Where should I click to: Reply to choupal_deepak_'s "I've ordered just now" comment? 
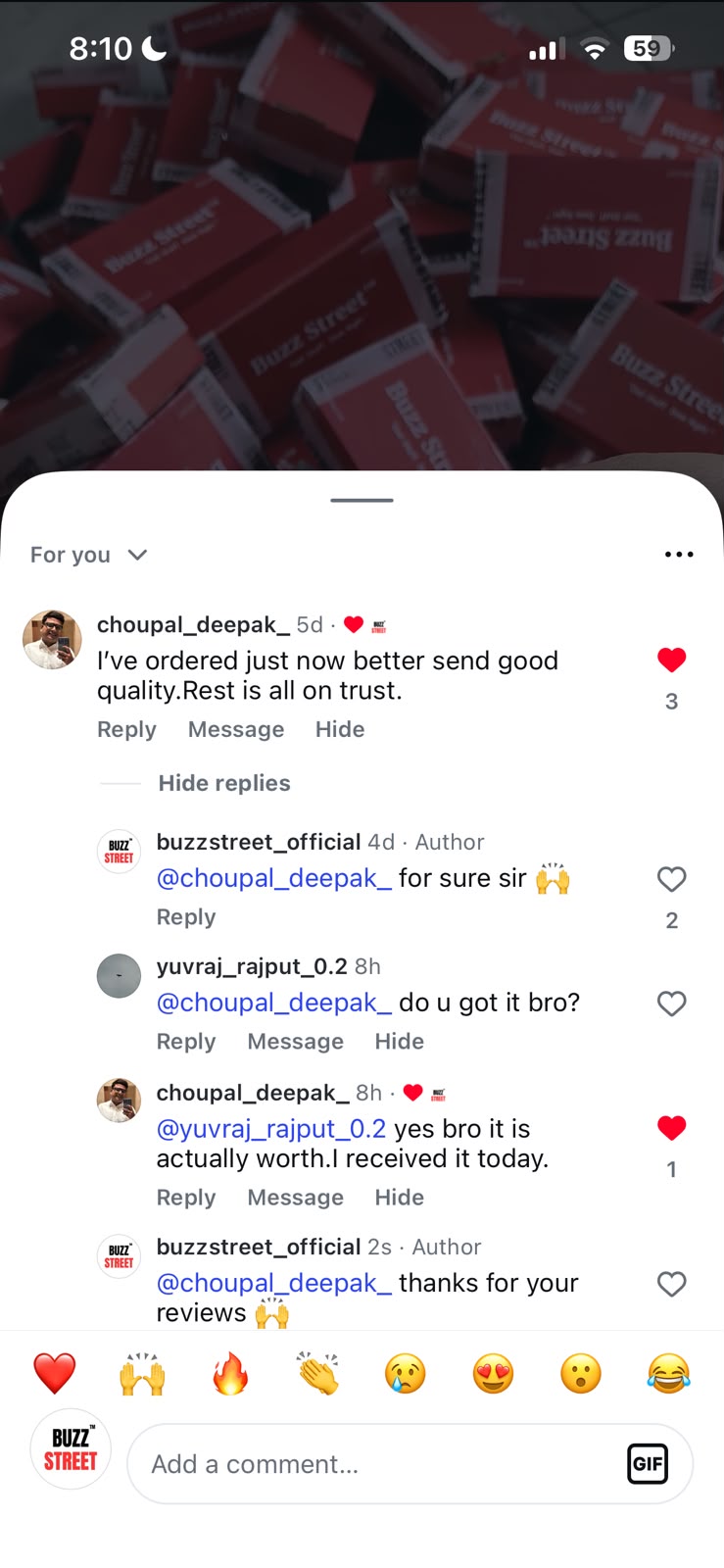pyautogui.click(x=126, y=729)
